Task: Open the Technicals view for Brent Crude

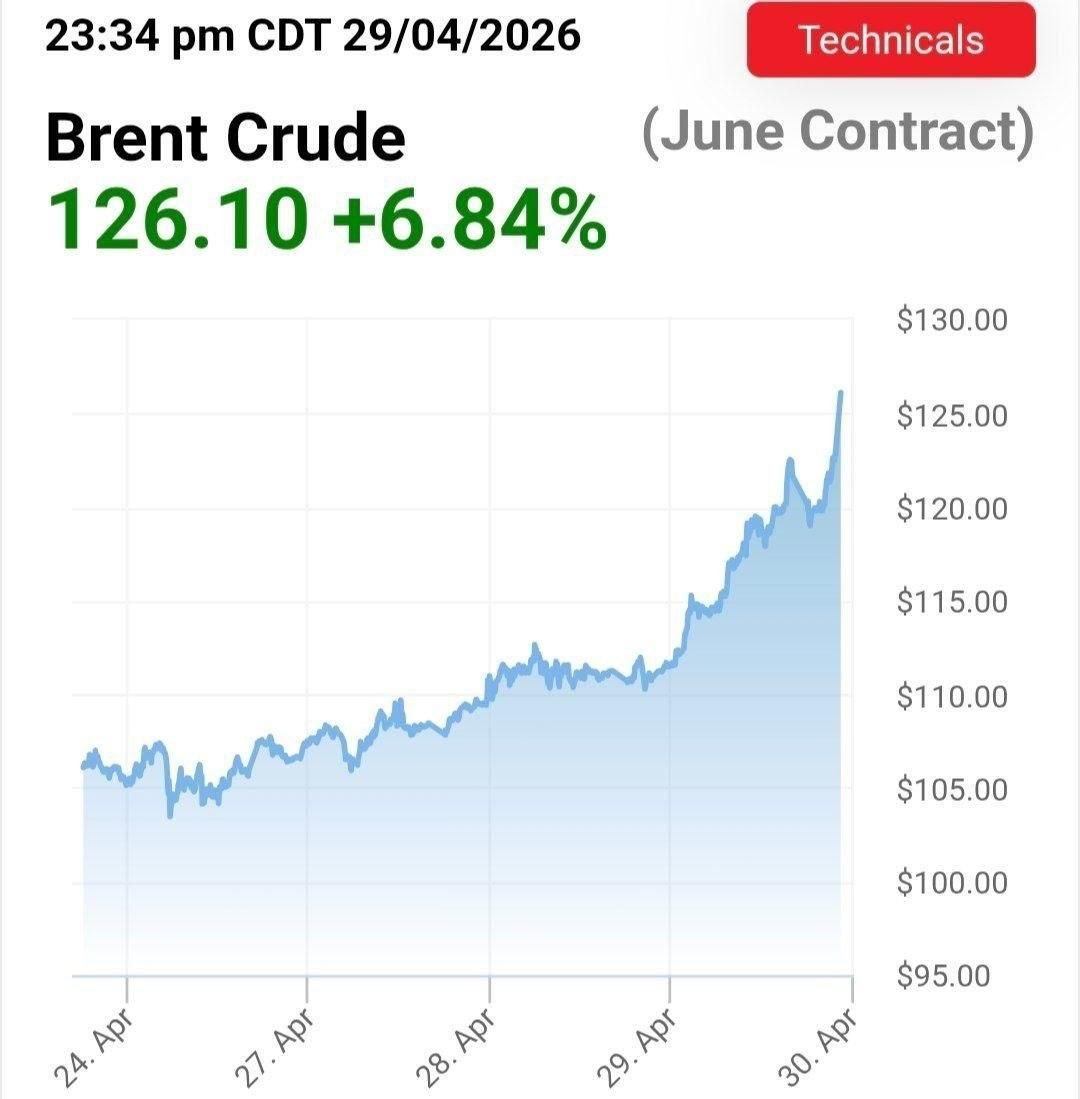Action: point(890,40)
